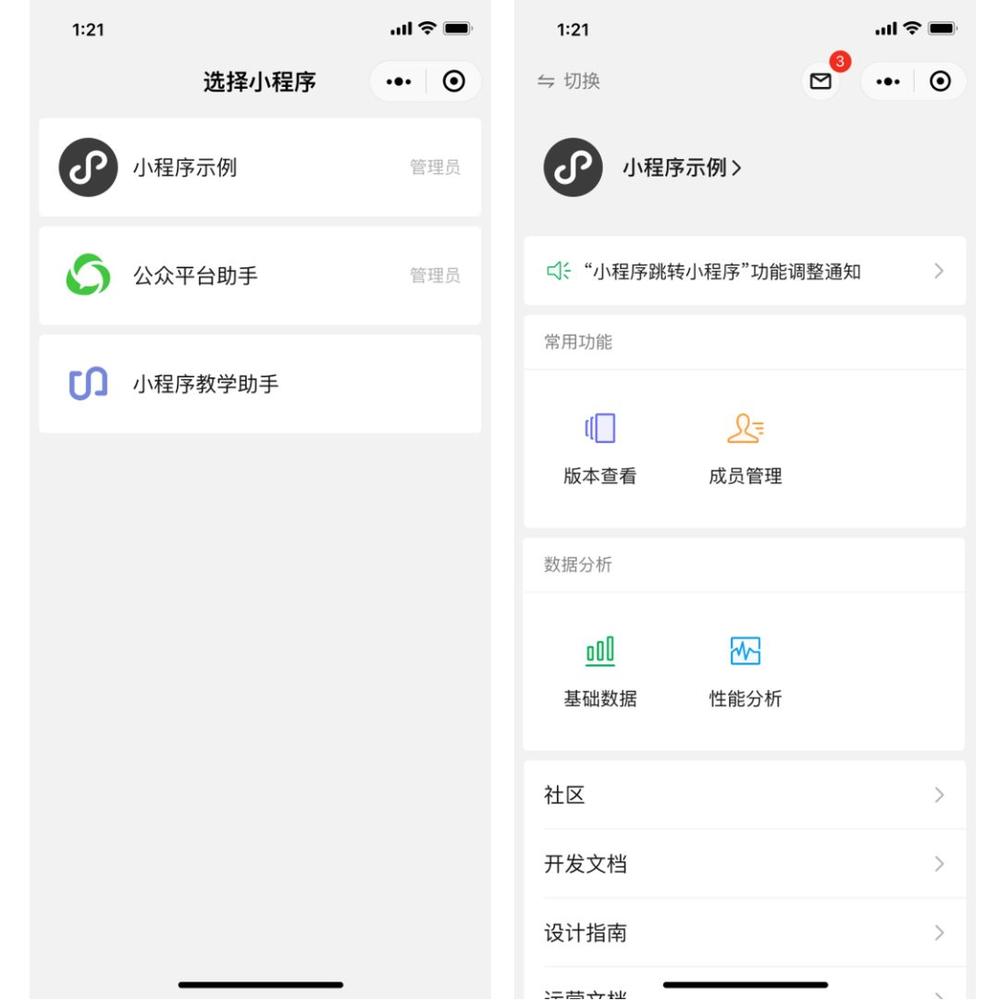Image resolution: width=999 pixels, height=1000 pixels.
Task: Open the mail message icon with red badge
Action: pos(820,81)
